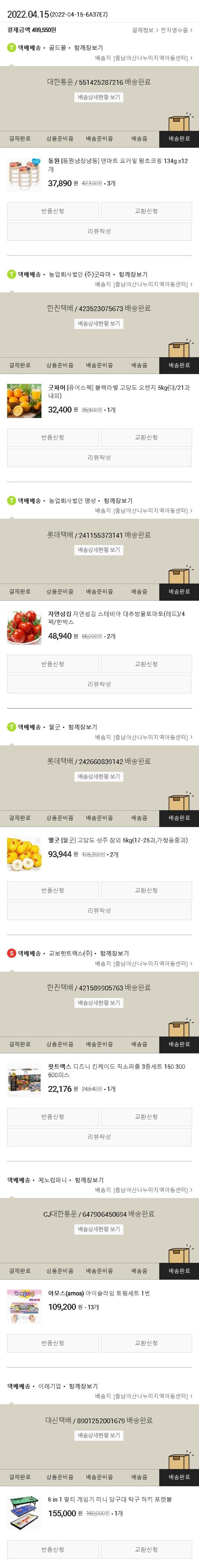View 배송상세현황 for 한진택배 shipment 423523075673
This screenshot has height=1568, width=199.
99,324
